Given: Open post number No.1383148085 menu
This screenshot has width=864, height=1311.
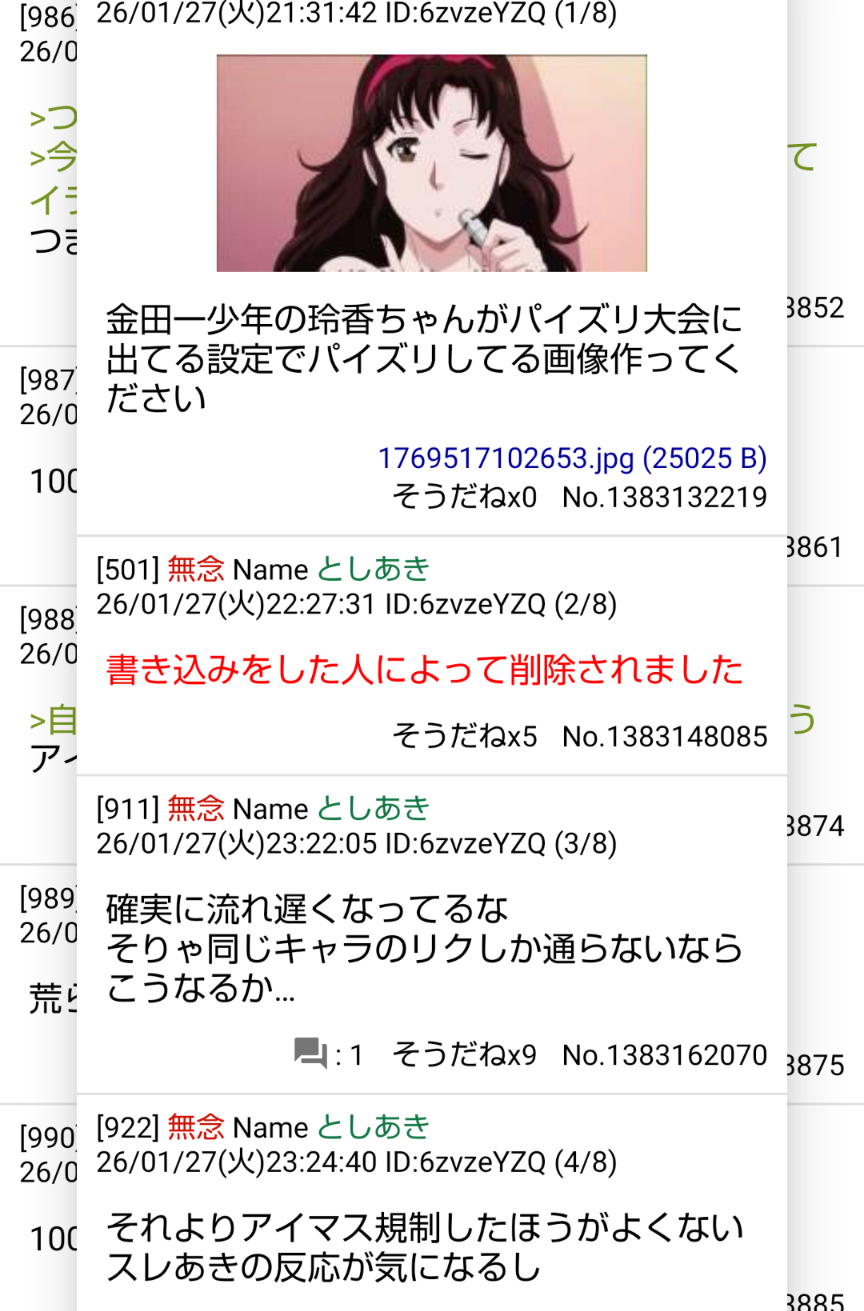Looking at the screenshot, I should [664, 737].
